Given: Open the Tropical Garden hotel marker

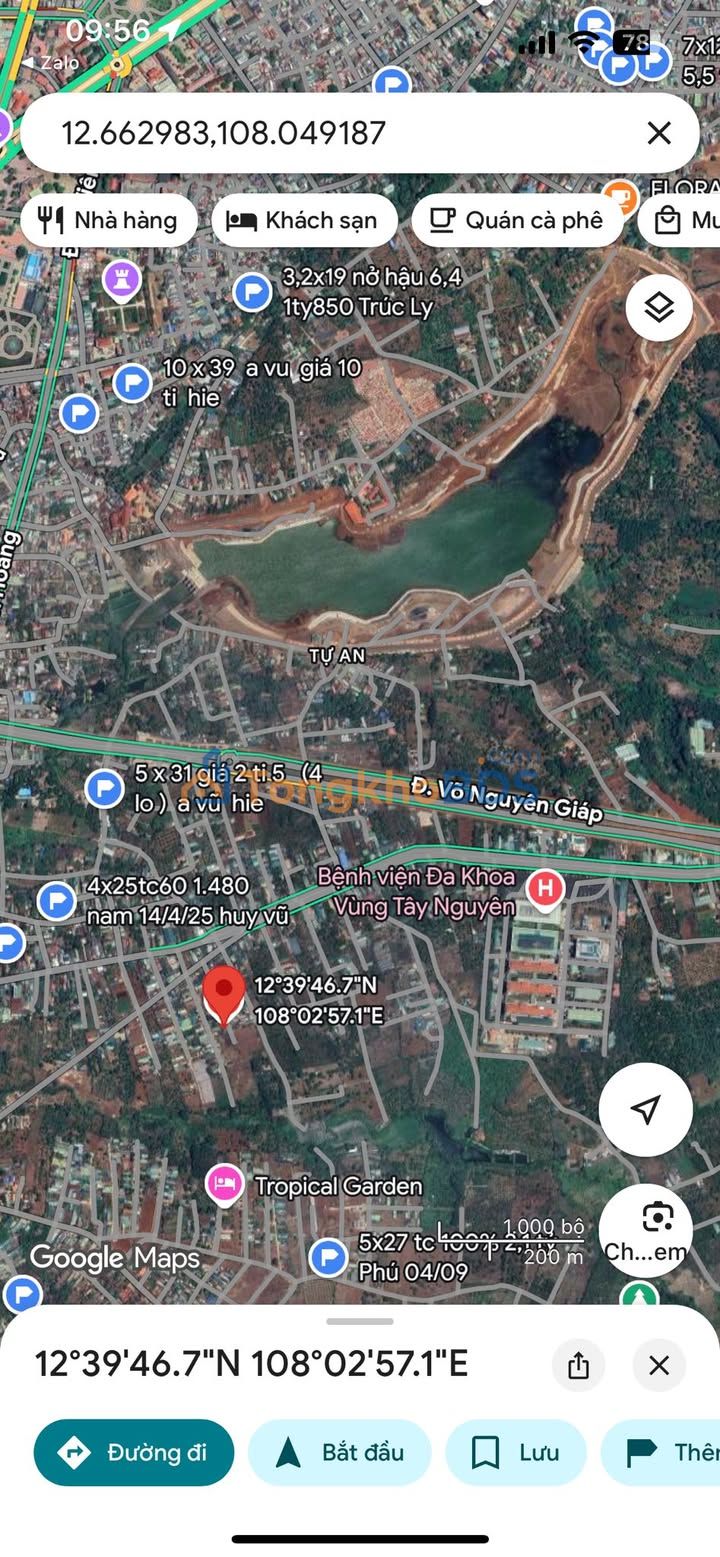Looking at the screenshot, I should [x=225, y=1184].
